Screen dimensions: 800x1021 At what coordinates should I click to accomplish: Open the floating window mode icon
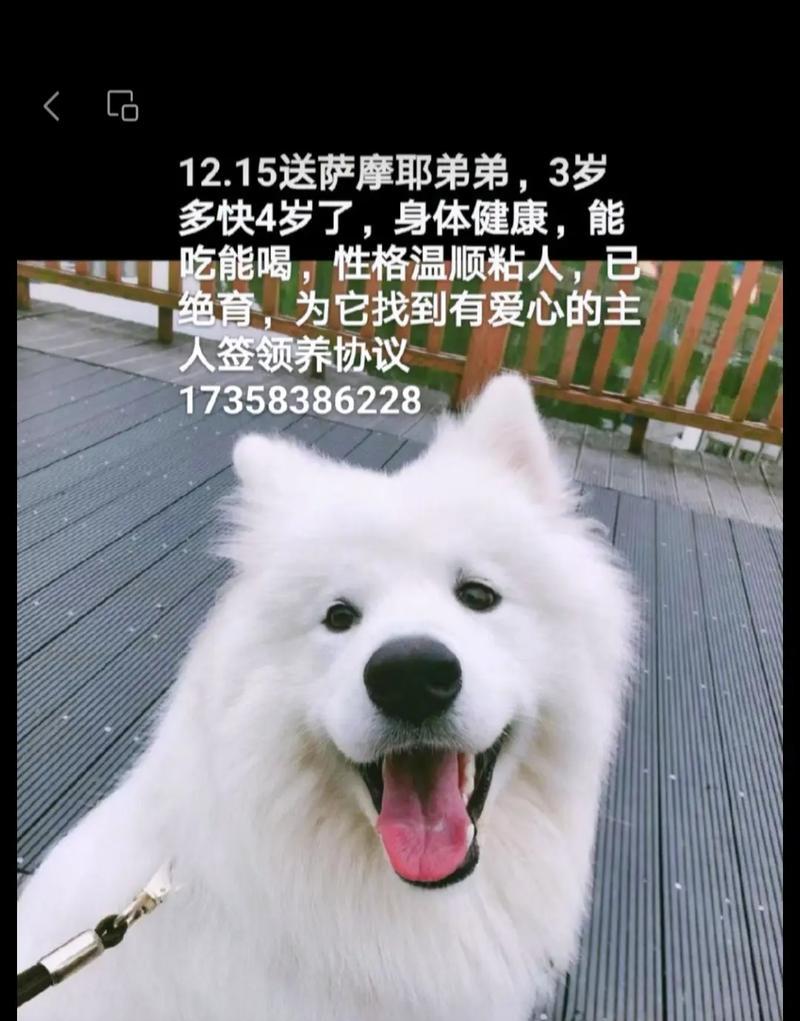[122, 105]
